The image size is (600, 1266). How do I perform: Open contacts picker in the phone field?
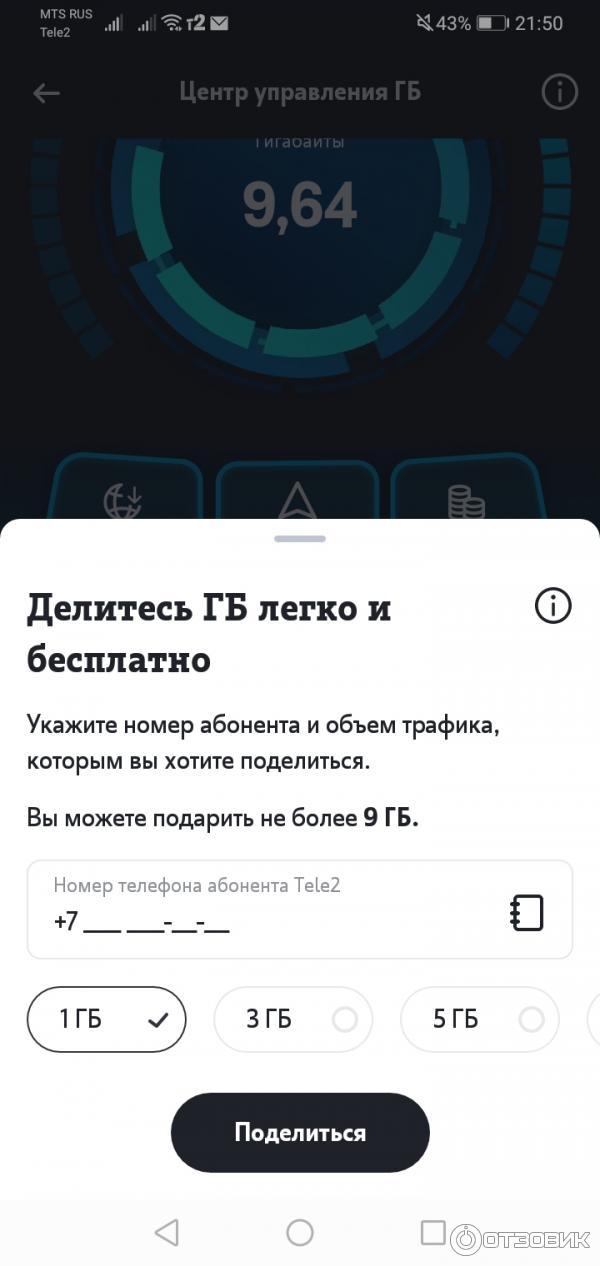pyautogui.click(x=527, y=912)
